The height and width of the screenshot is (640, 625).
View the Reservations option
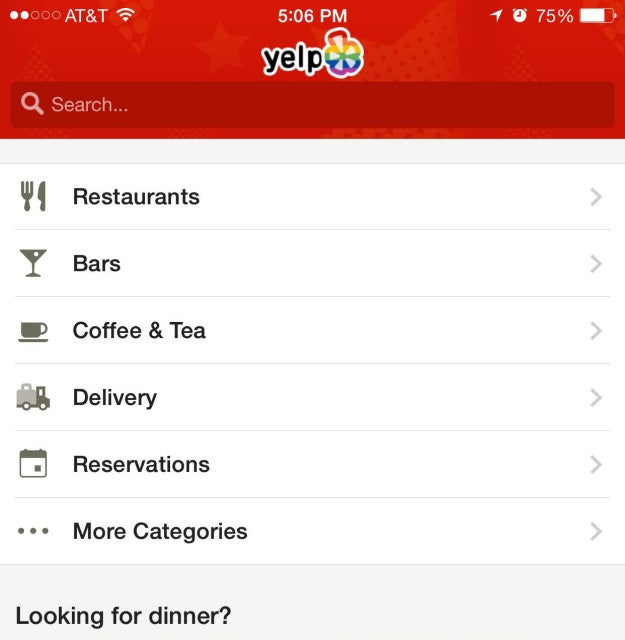click(312, 465)
